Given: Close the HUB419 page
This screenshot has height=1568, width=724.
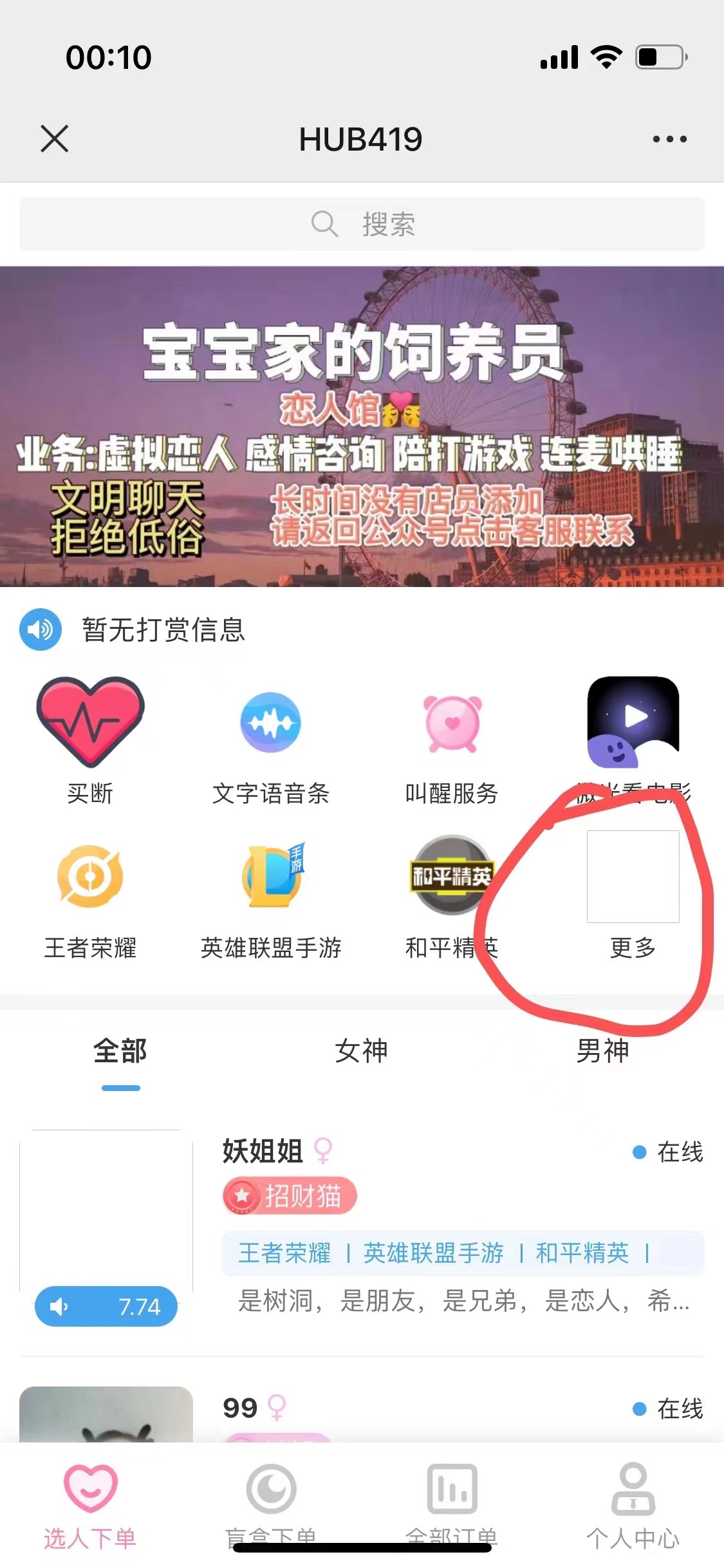Looking at the screenshot, I should coord(54,138).
